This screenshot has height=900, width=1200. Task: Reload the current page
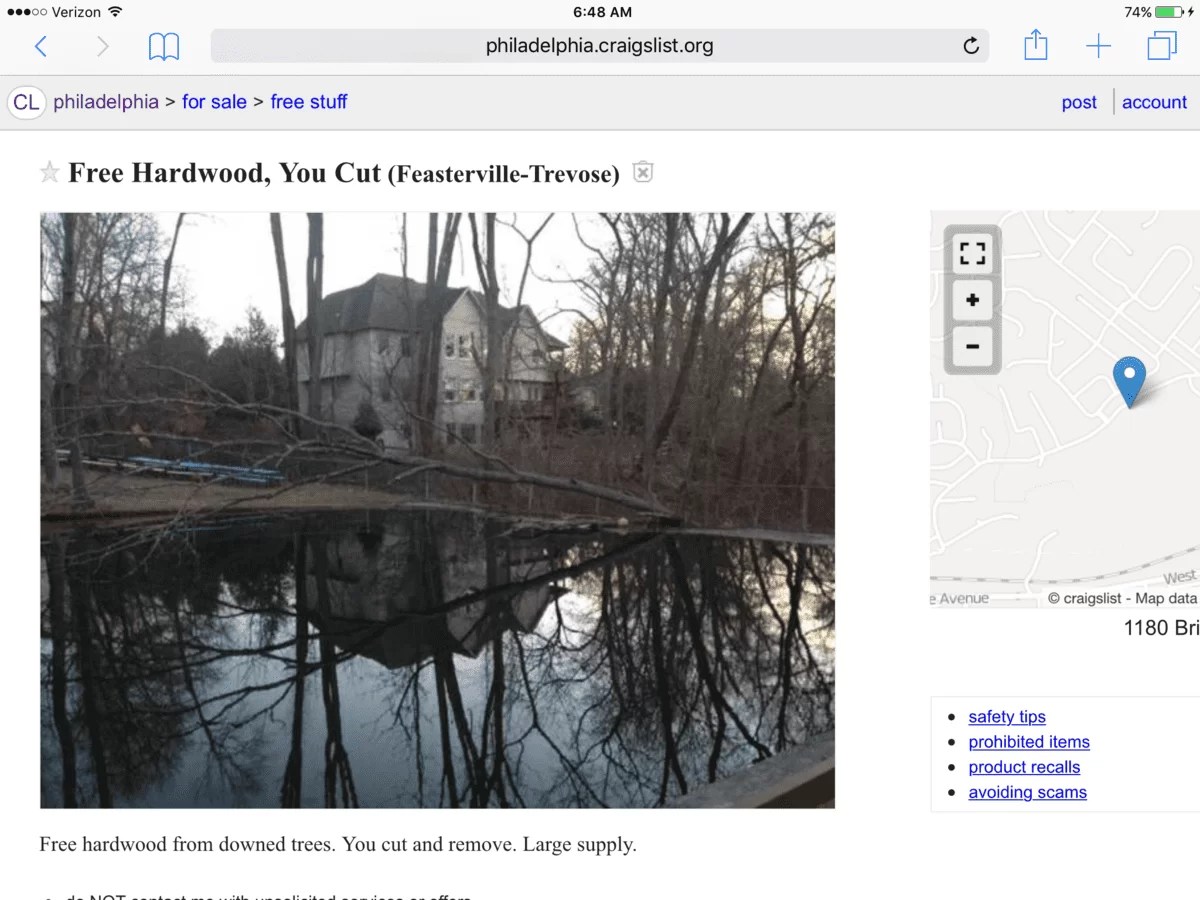[970, 46]
